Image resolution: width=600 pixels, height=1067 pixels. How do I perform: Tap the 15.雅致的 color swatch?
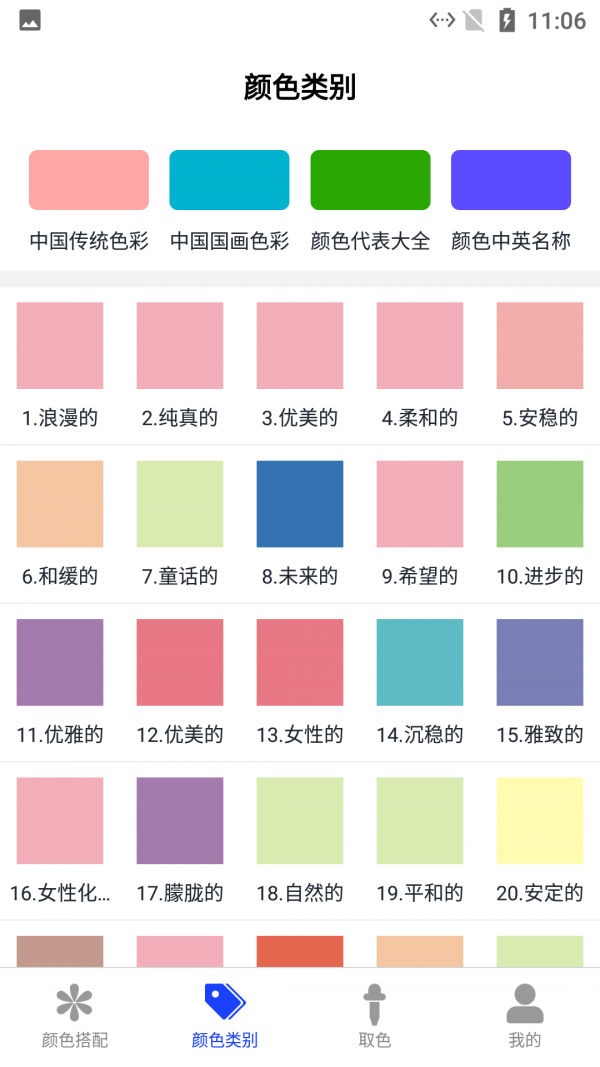[x=540, y=663]
